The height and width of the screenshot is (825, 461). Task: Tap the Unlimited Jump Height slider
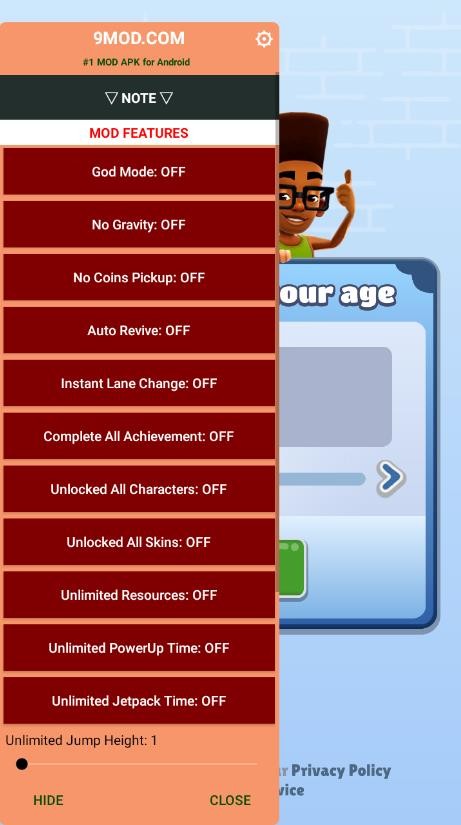[137, 764]
